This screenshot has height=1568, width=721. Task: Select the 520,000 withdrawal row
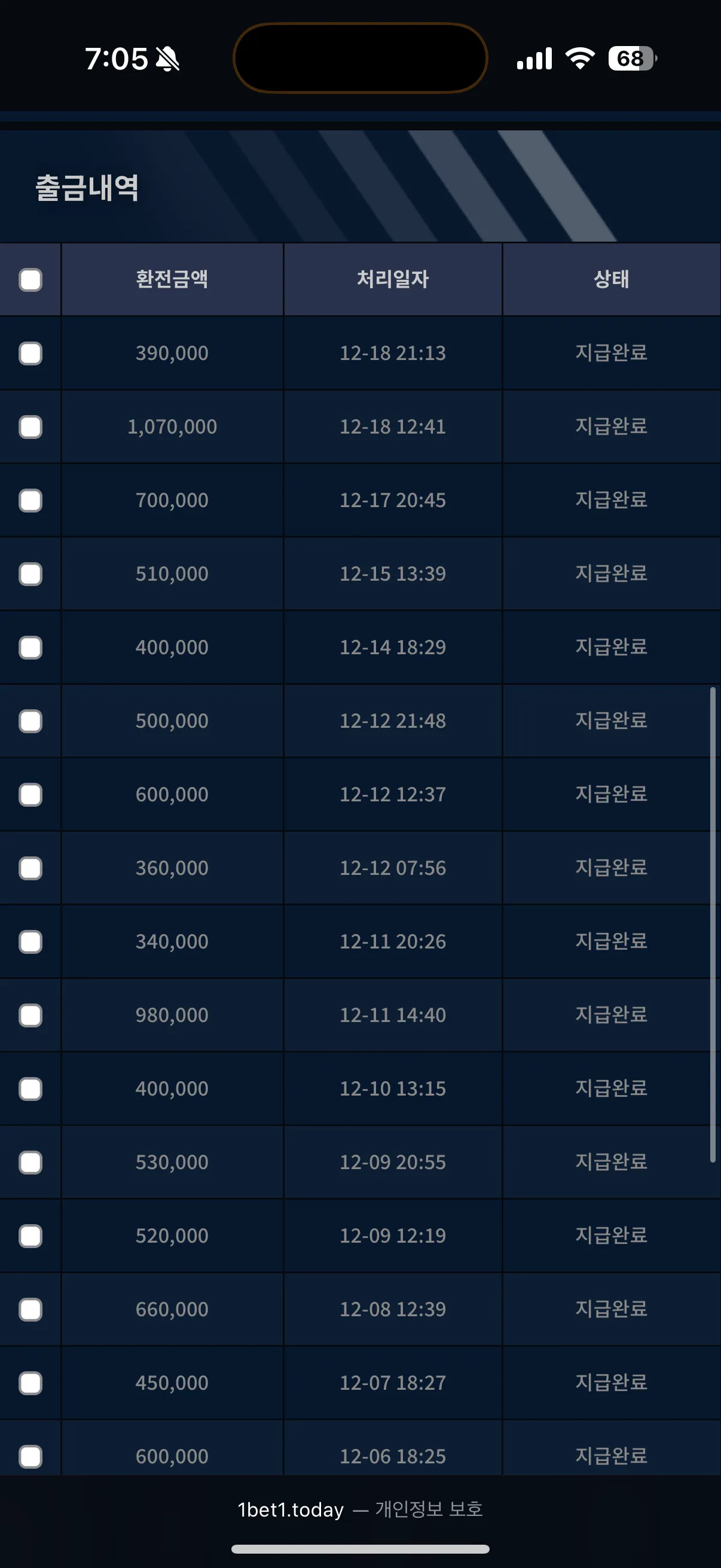[x=30, y=1236]
